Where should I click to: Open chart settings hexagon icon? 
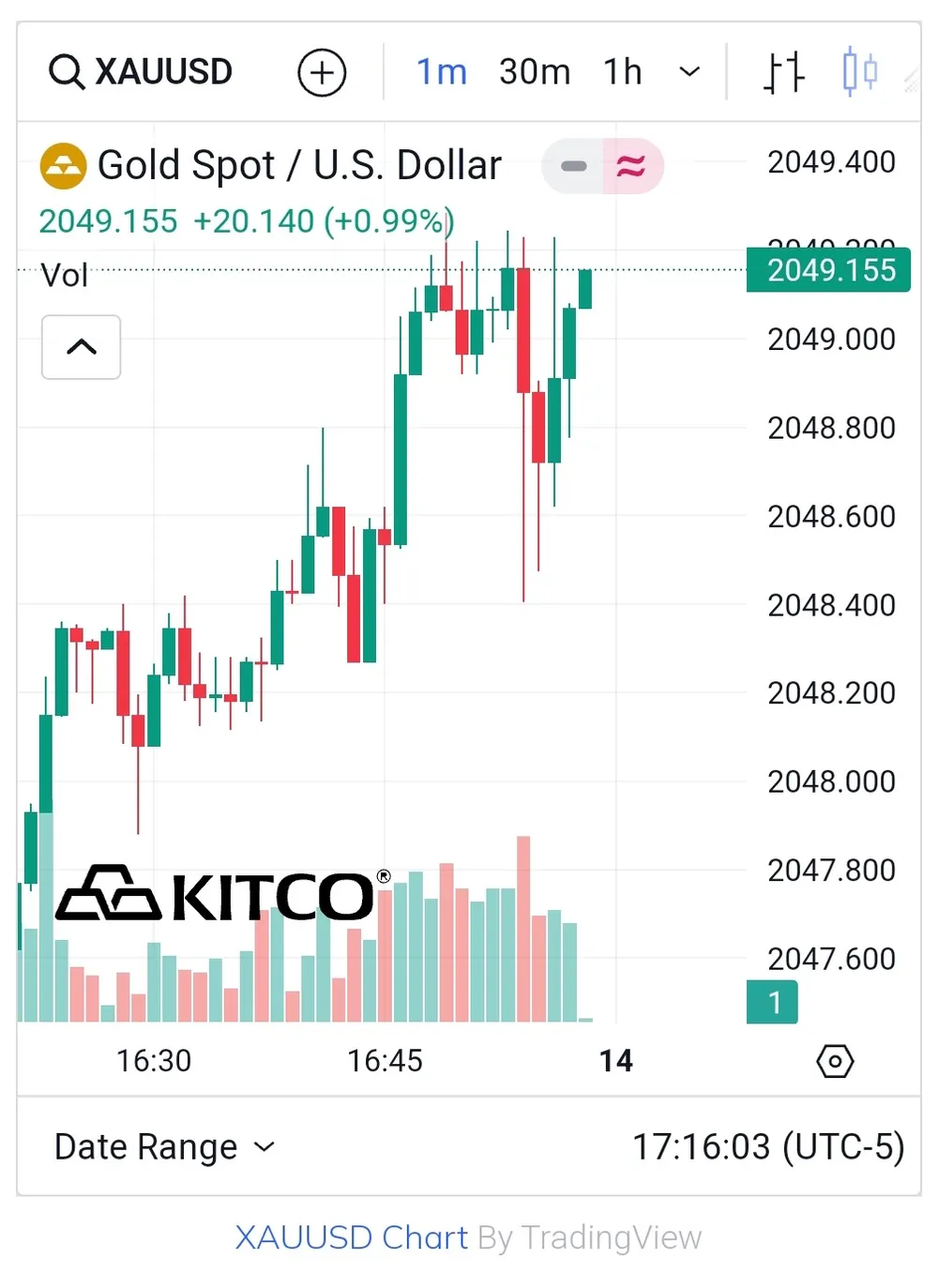[x=835, y=1061]
